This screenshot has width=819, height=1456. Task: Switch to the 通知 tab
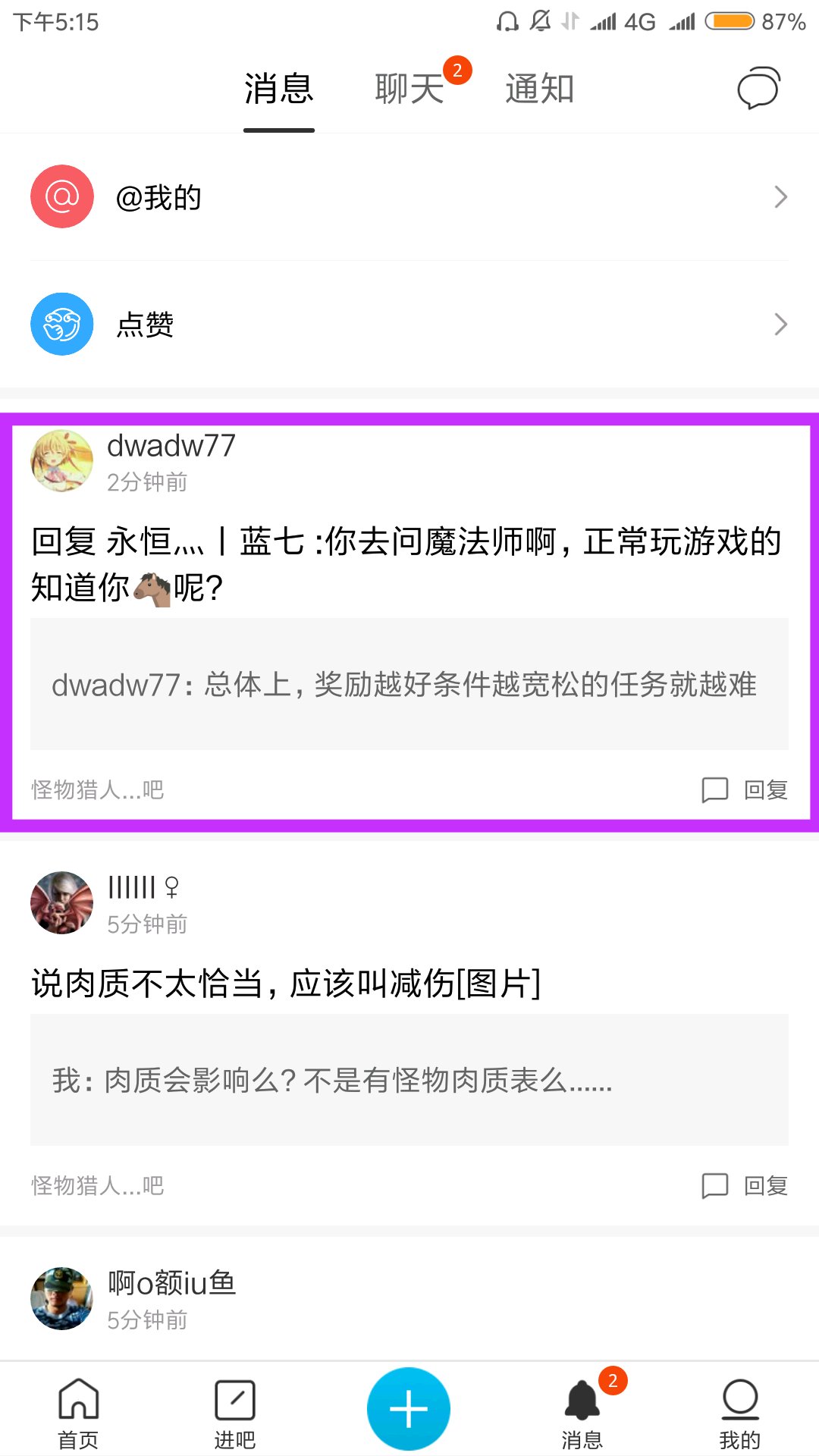coord(539,89)
